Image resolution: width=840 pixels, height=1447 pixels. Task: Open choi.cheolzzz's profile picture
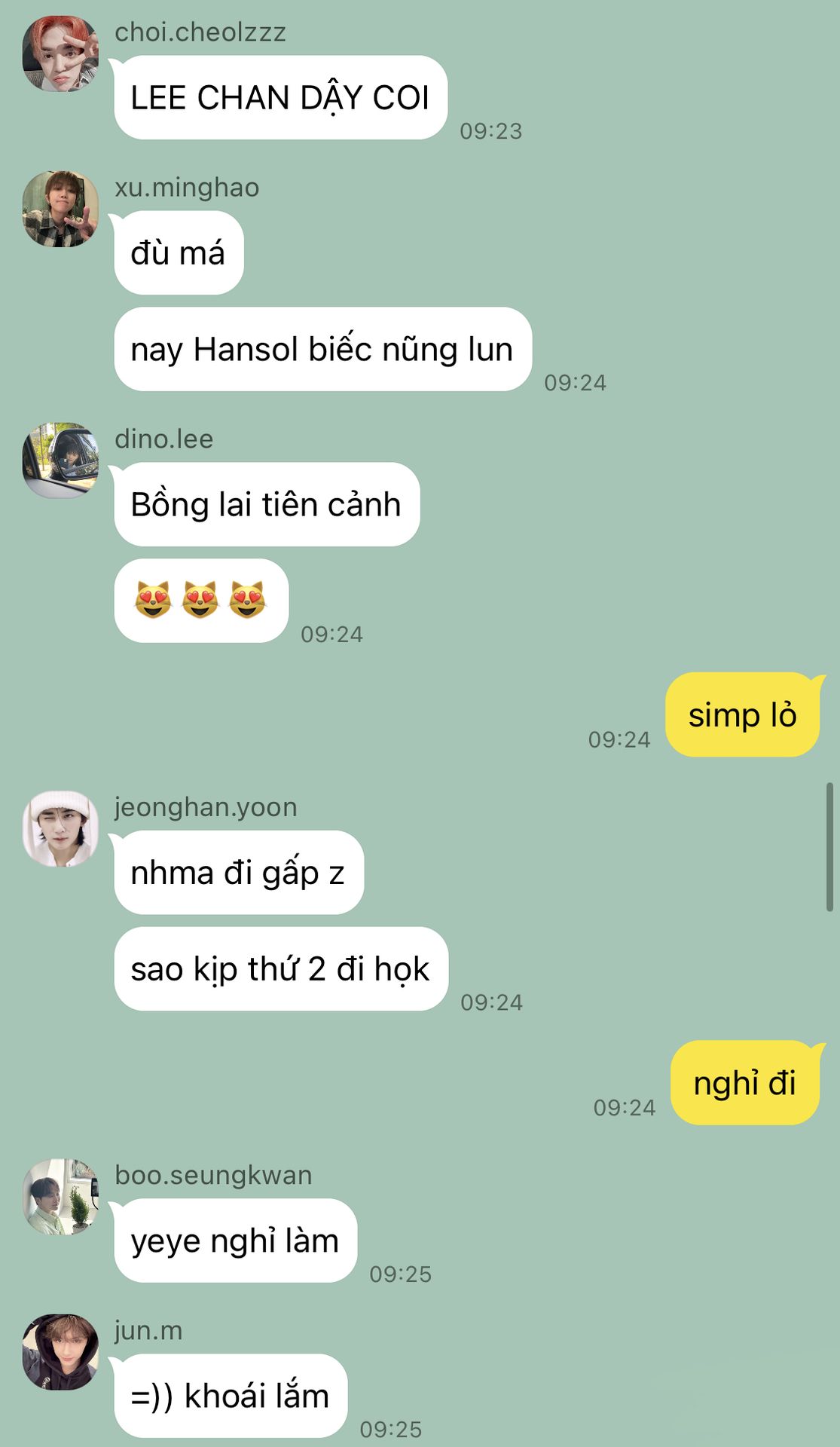(x=60, y=54)
